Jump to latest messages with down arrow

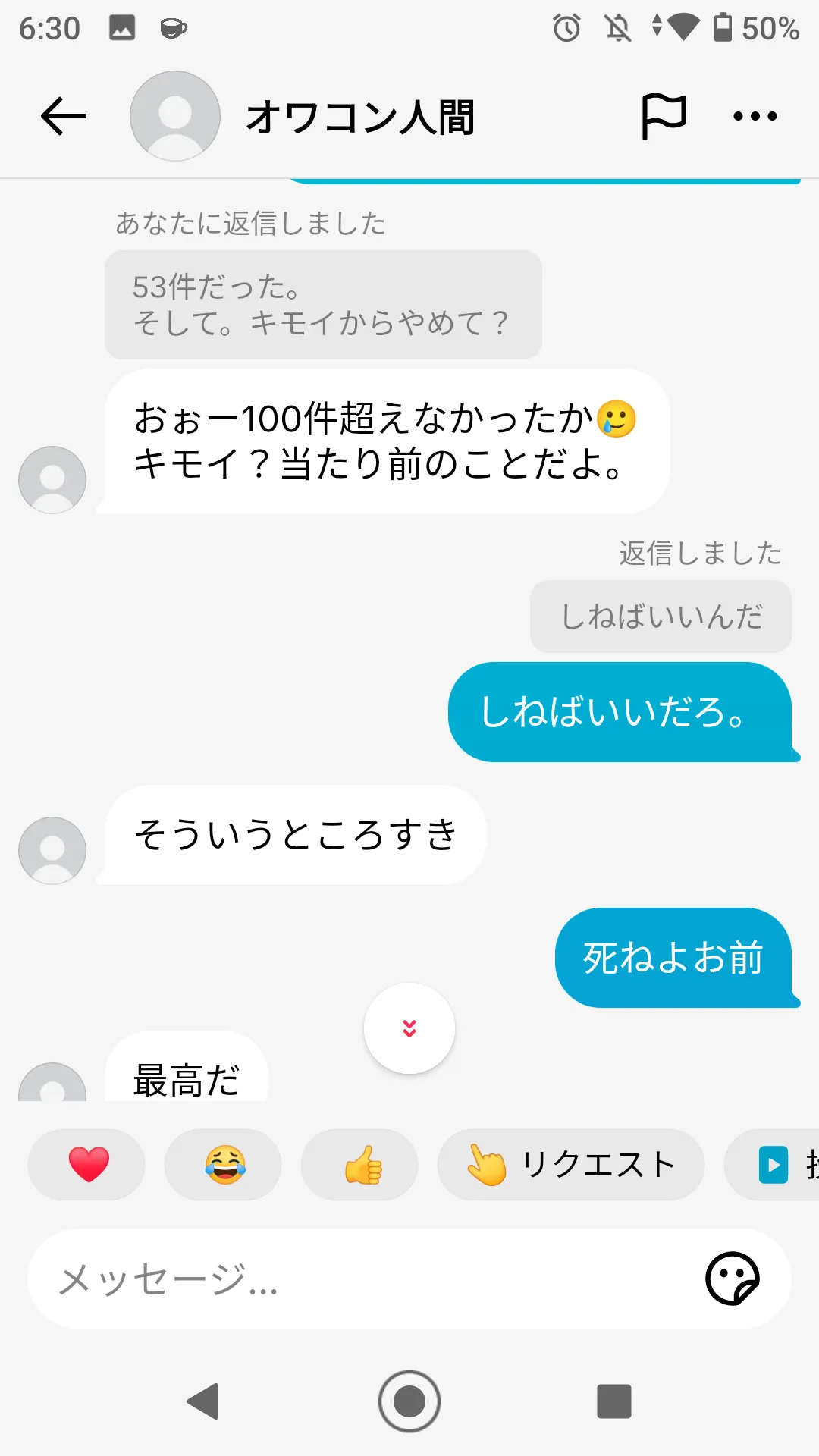point(409,1028)
